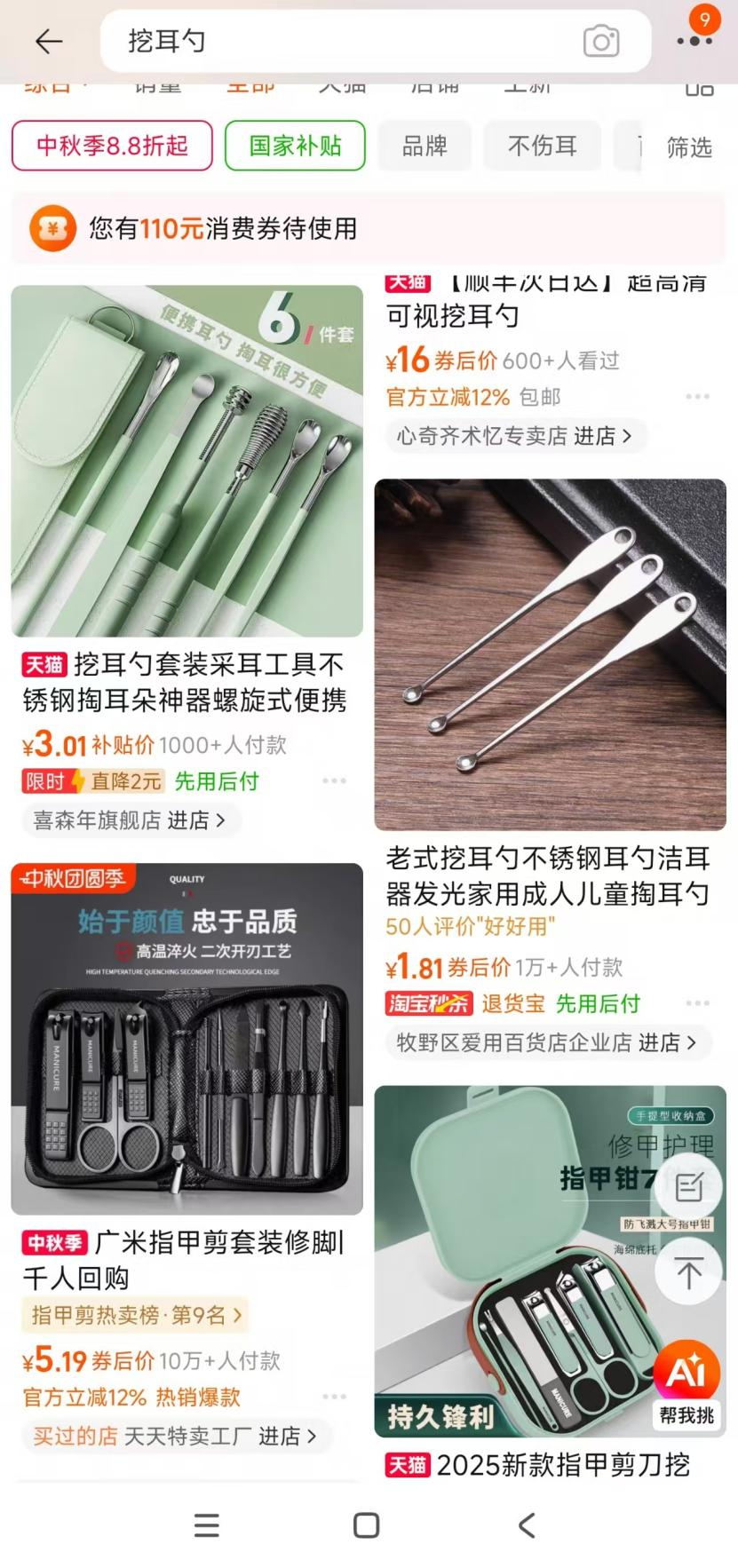Viewport: 738px width, 1568px height.
Task: Apply the 国家补贴 filter
Action: point(295,146)
